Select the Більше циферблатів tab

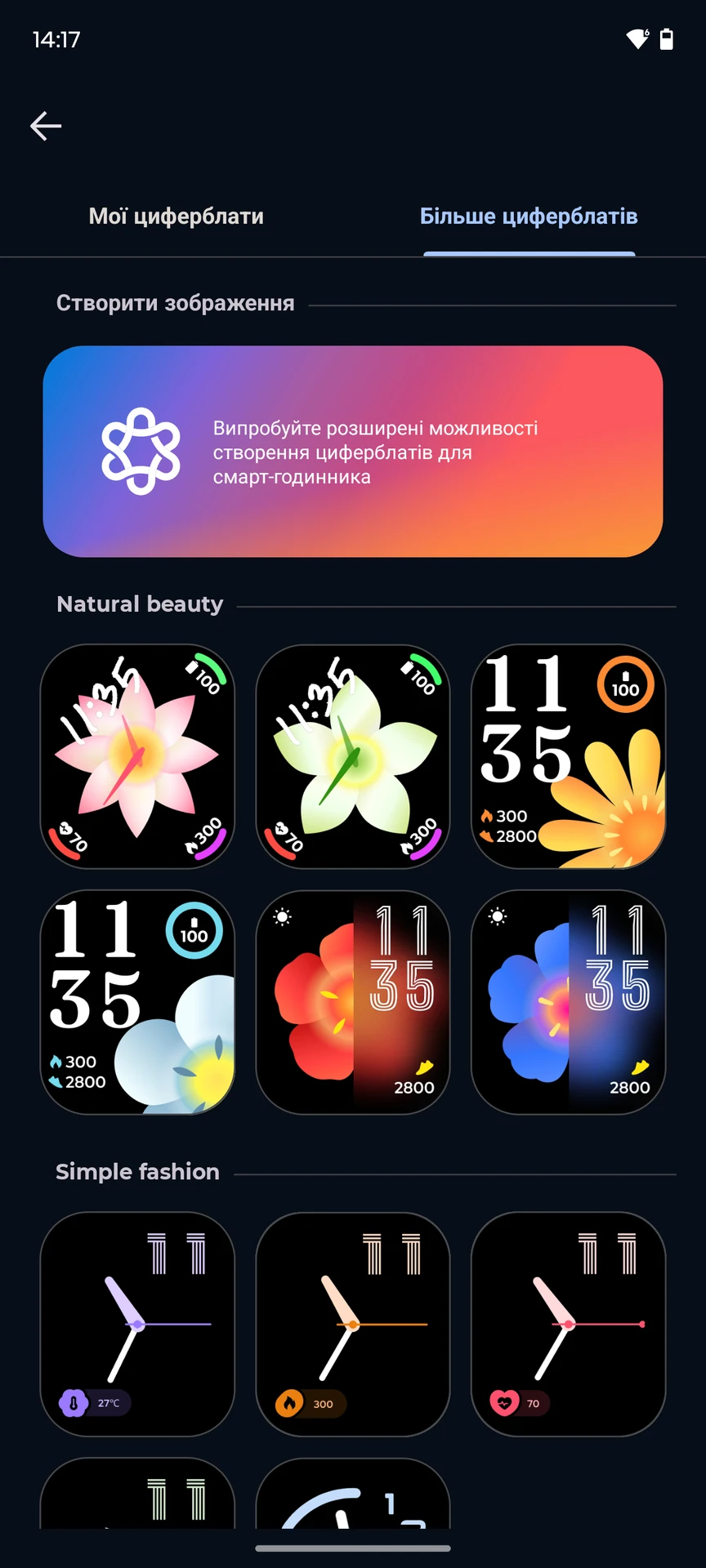[x=529, y=216]
